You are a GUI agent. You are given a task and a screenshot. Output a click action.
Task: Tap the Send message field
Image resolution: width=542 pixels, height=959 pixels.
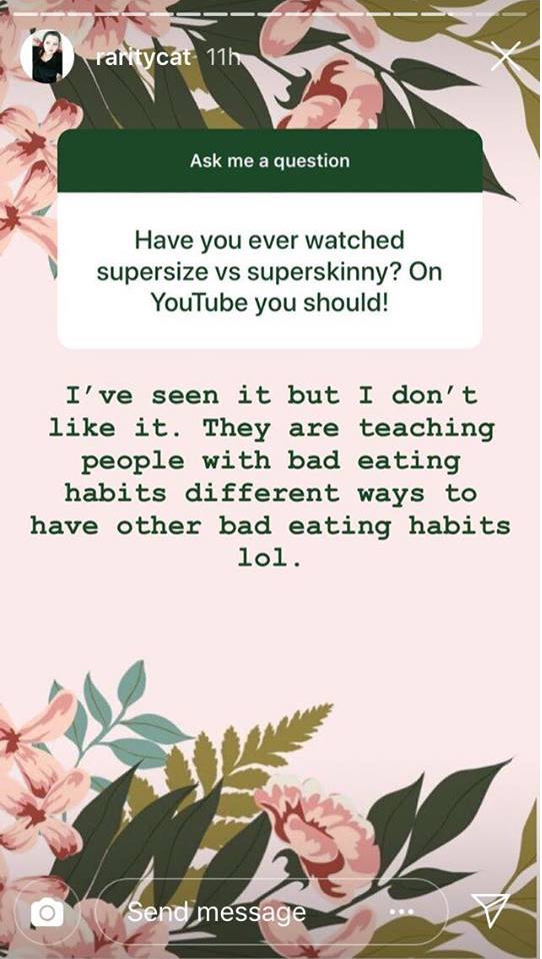click(272, 913)
